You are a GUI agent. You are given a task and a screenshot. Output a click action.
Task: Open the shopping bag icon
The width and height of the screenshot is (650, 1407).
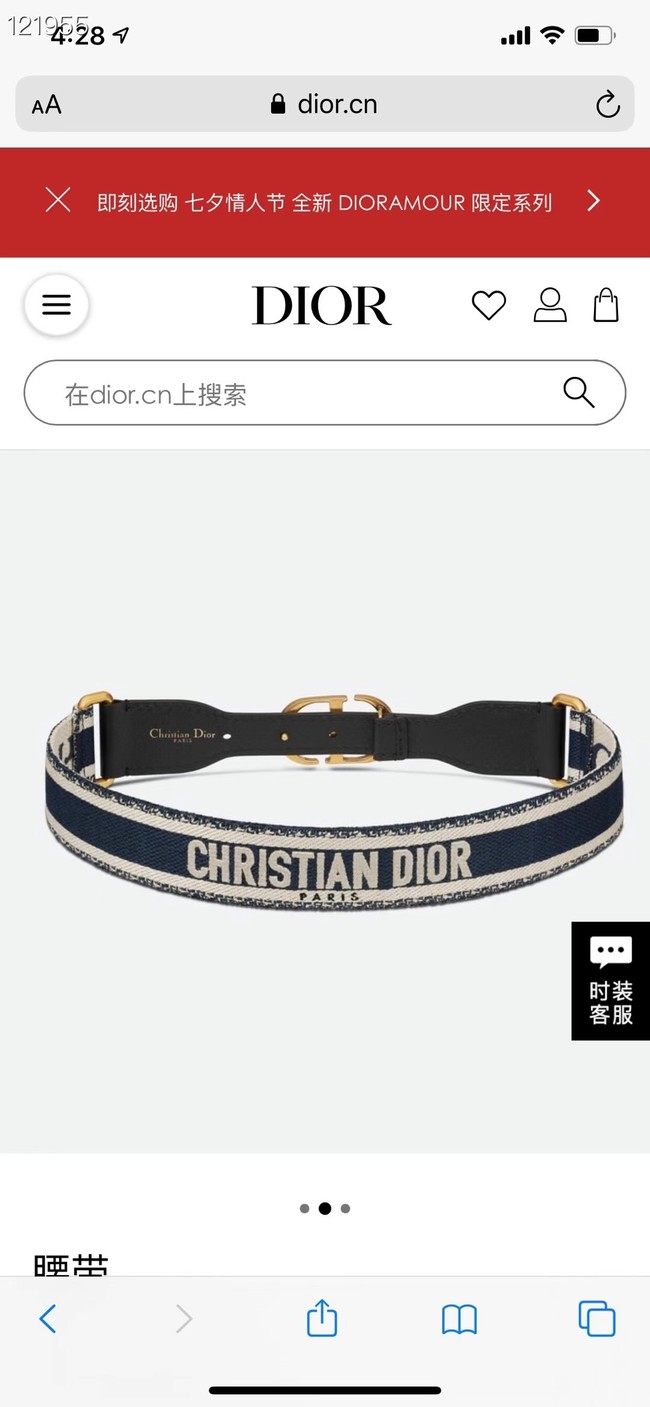(x=606, y=305)
